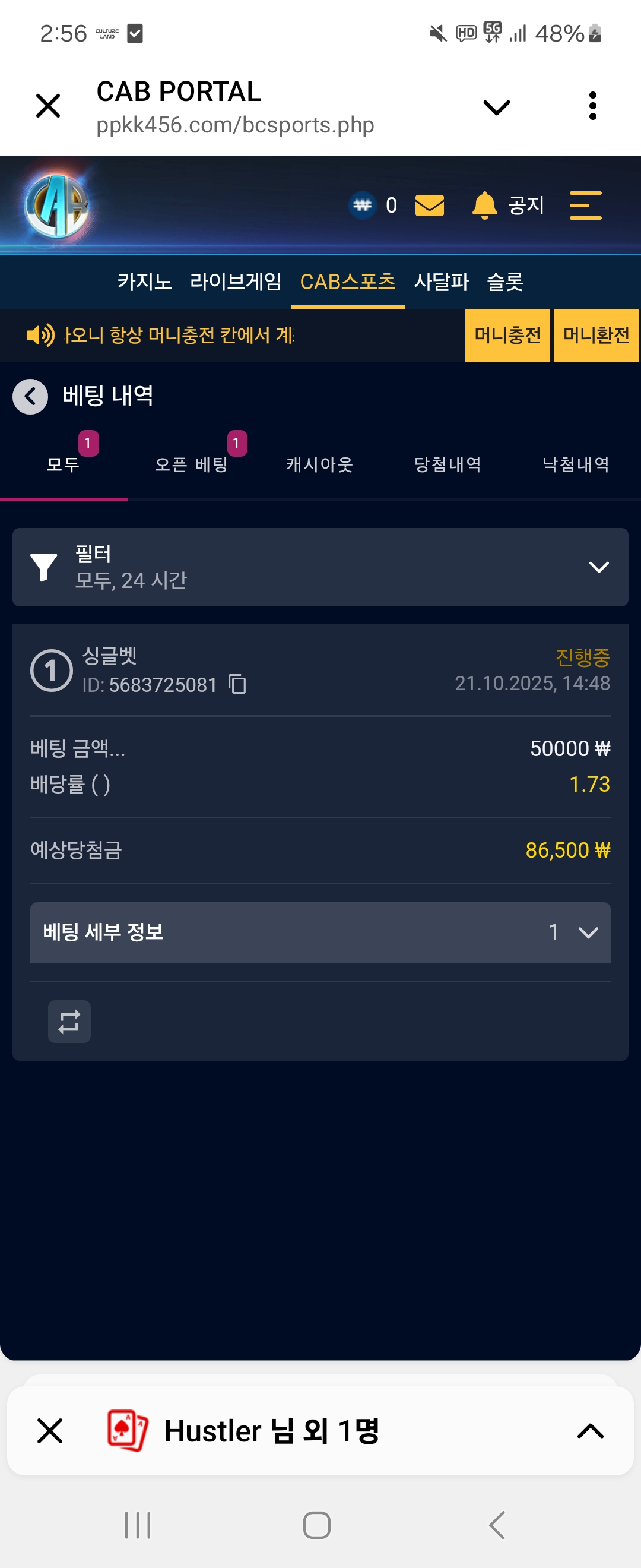View the 당첨내역 tab
The width and height of the screenshot is (641, 1568).
448,465
